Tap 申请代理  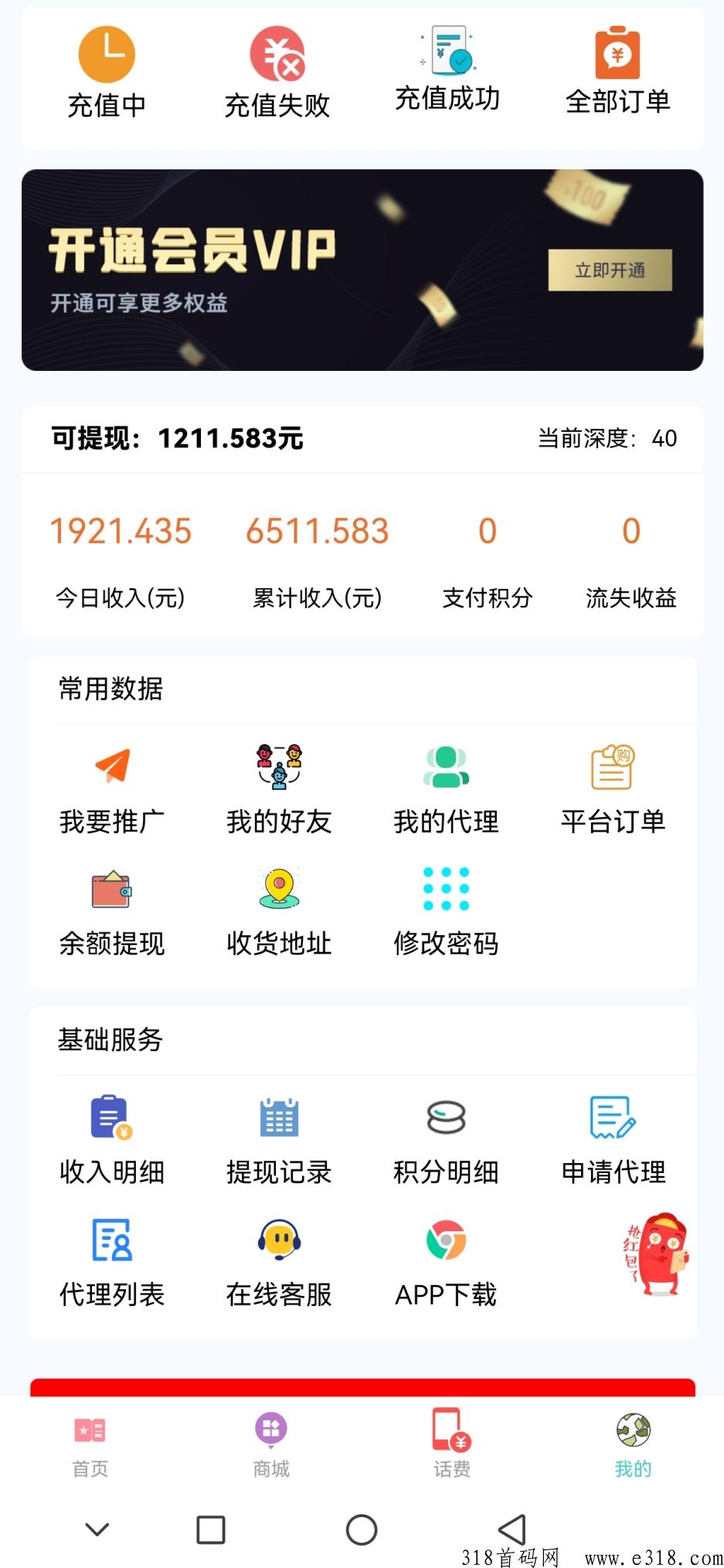click(613, 1140)
